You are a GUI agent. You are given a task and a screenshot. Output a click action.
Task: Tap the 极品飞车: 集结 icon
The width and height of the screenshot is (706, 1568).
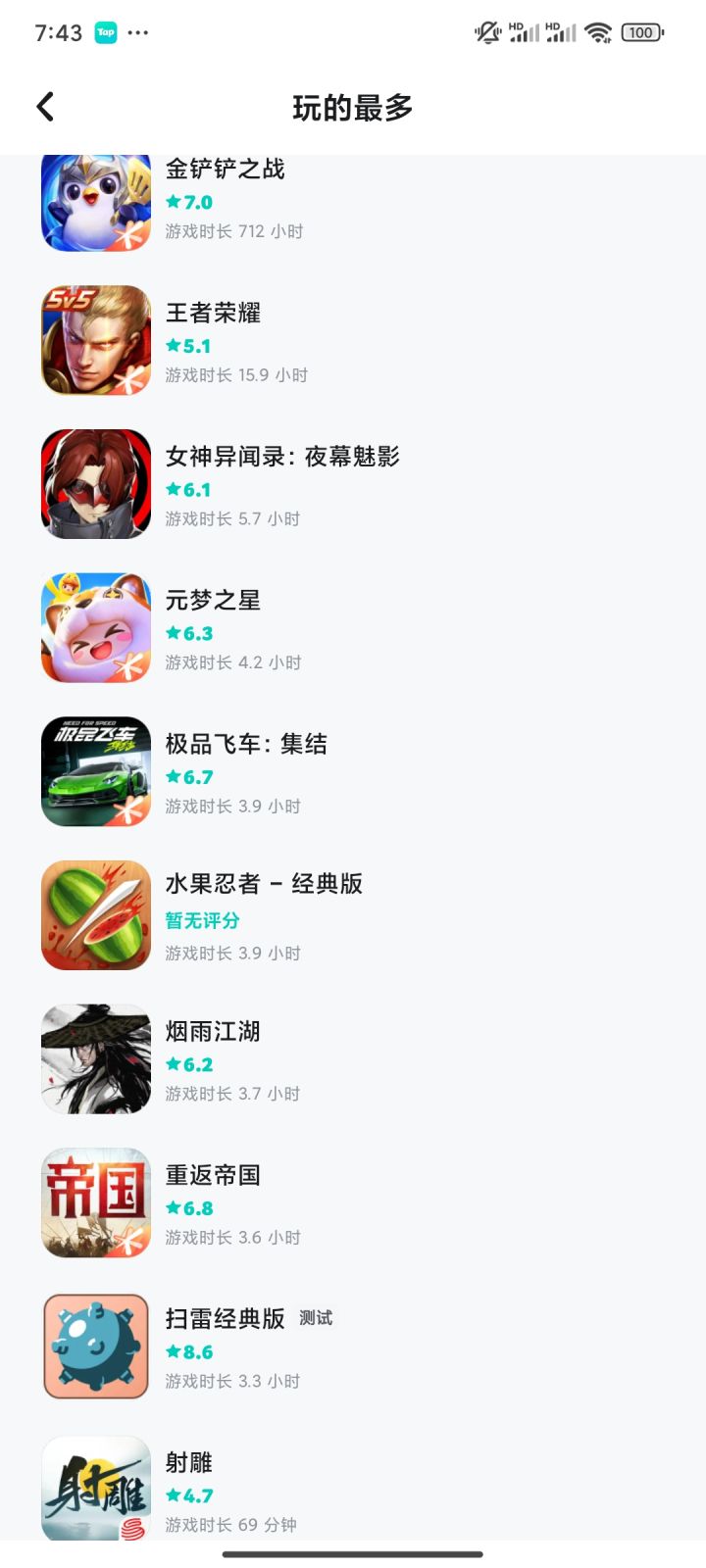tap(95, 771)
